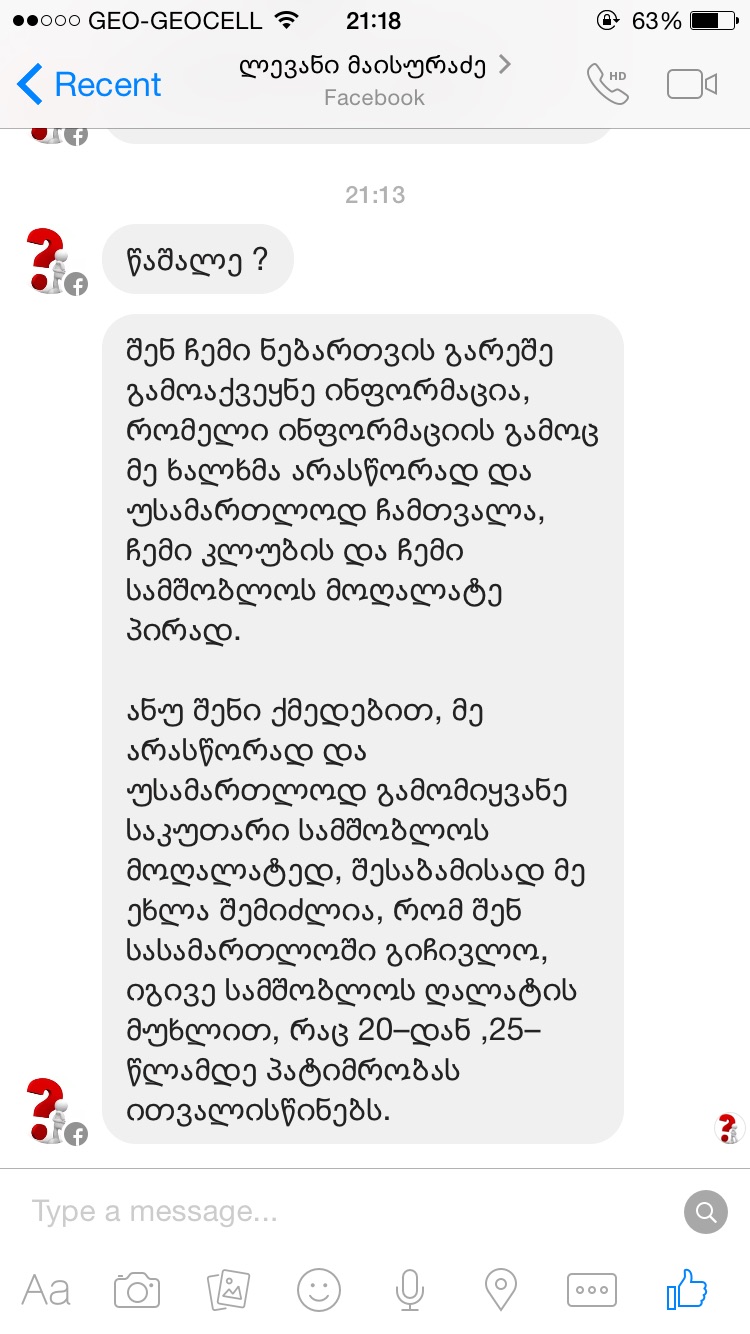Image resolution: width=750 pixels, height=1334 pixels.
Task: Record a voice message with microphone
Action: coord(409,1290)
